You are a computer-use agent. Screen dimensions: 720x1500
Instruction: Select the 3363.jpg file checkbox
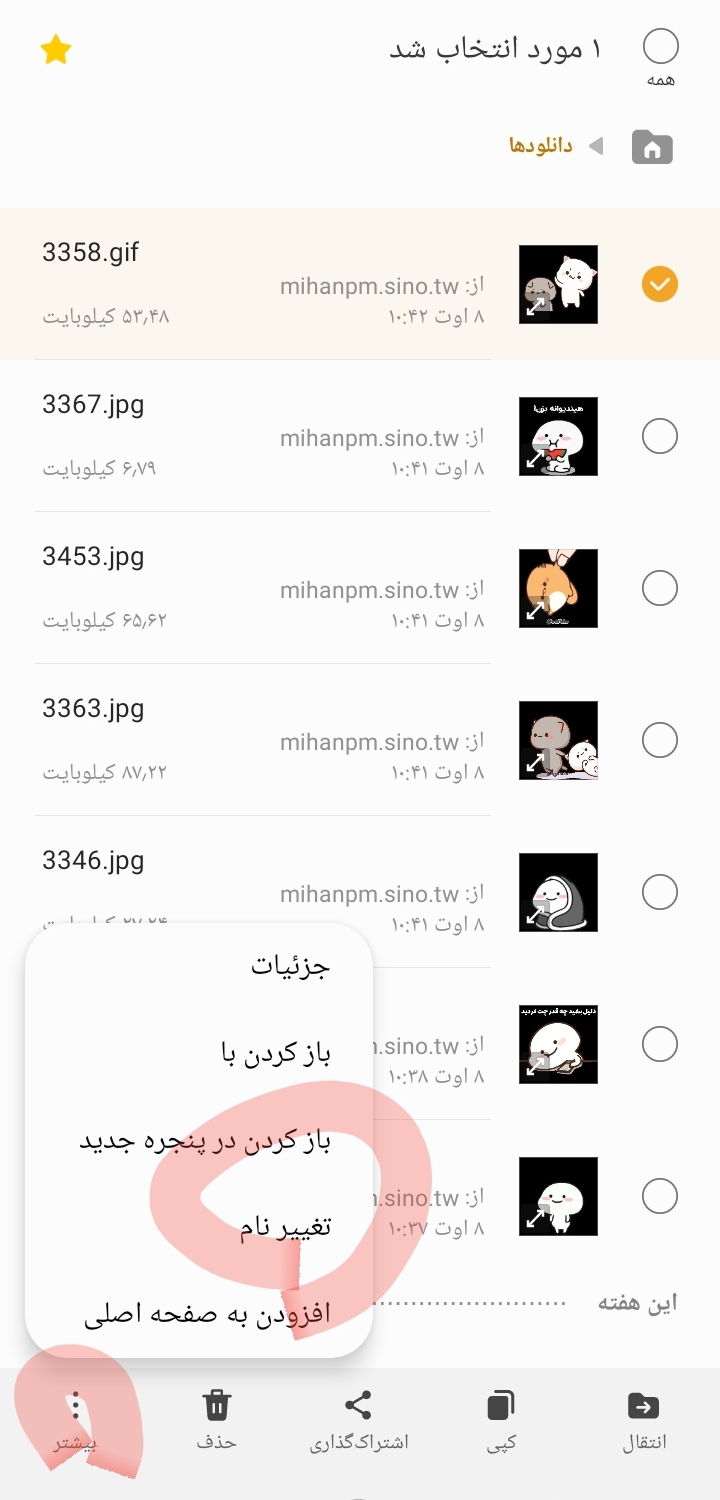(659, 740)
